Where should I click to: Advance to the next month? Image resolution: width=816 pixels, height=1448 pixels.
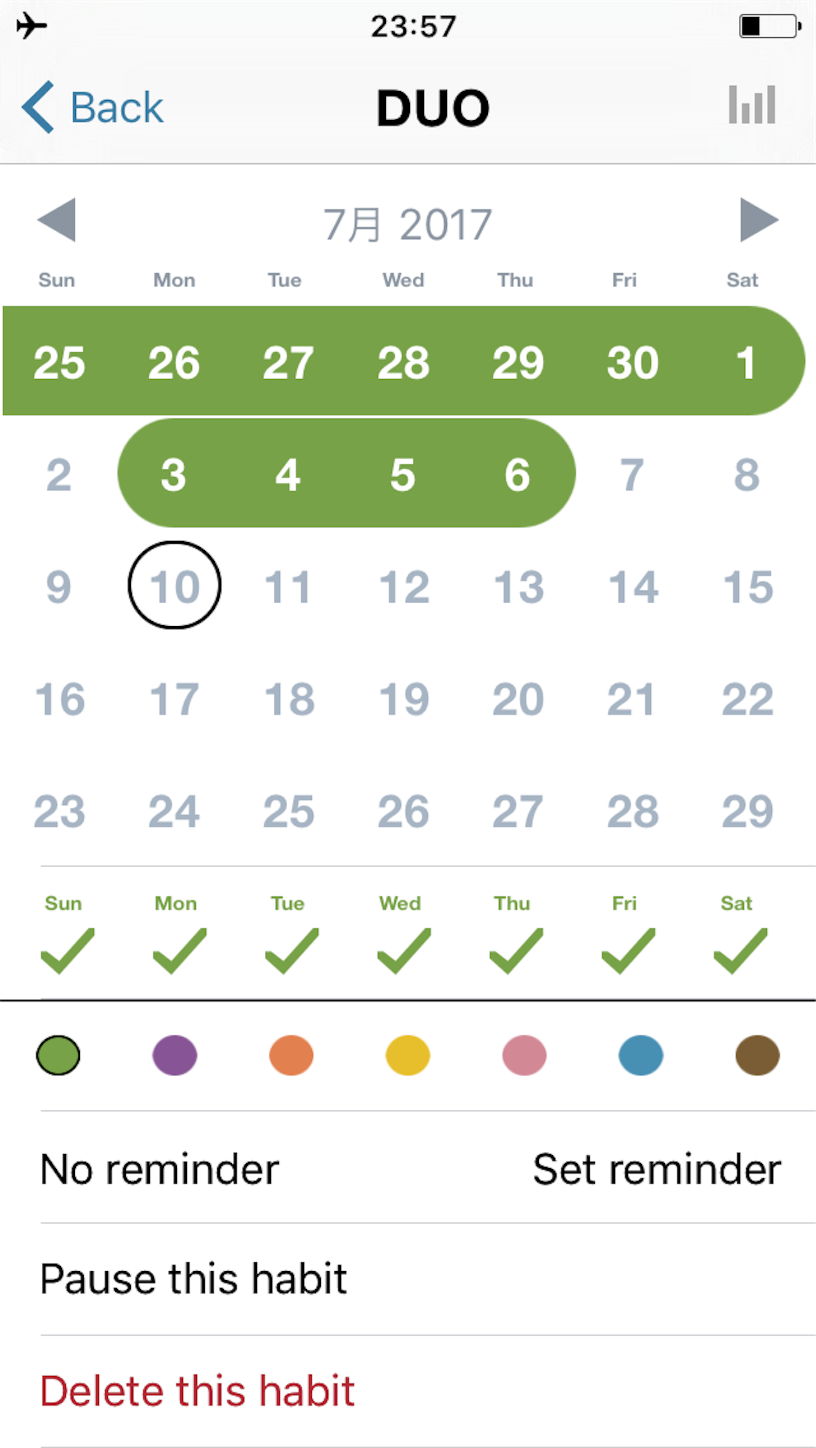[759, 221]
